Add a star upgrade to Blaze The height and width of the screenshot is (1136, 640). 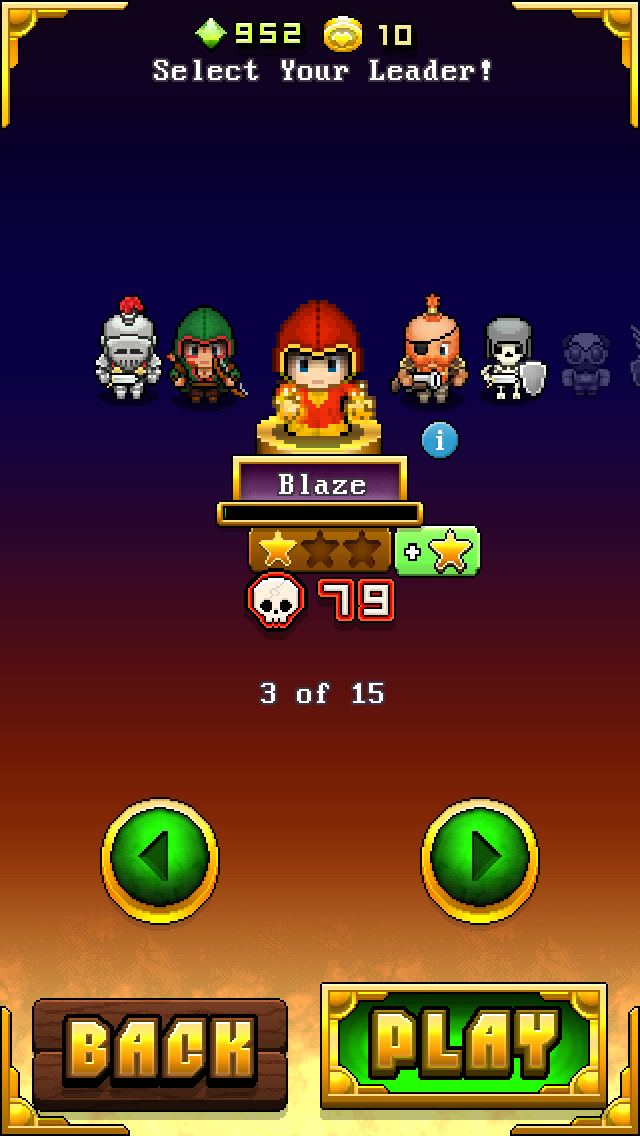tap(438, 551)
